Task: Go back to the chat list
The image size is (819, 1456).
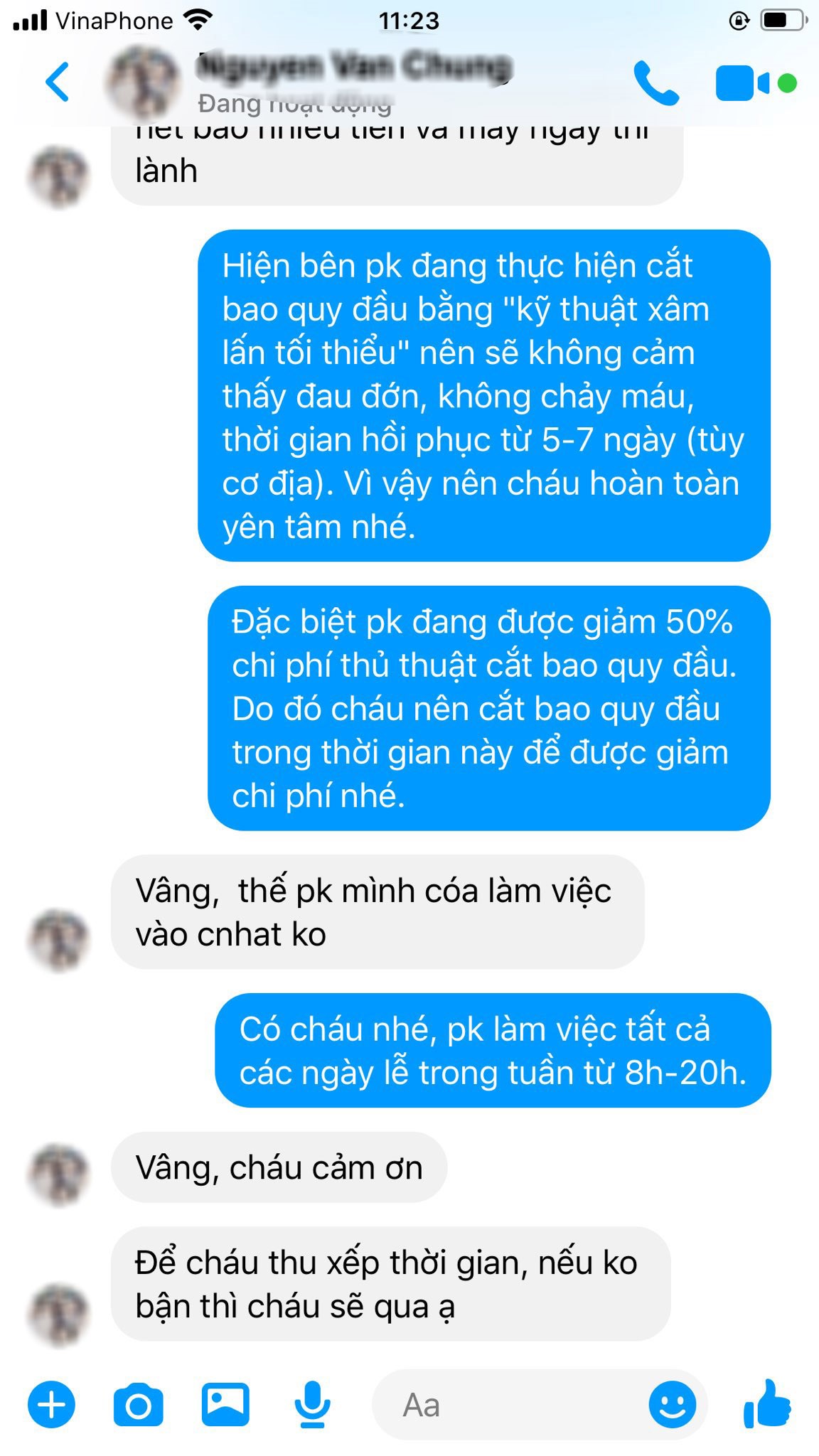Action: coord(58,82)
